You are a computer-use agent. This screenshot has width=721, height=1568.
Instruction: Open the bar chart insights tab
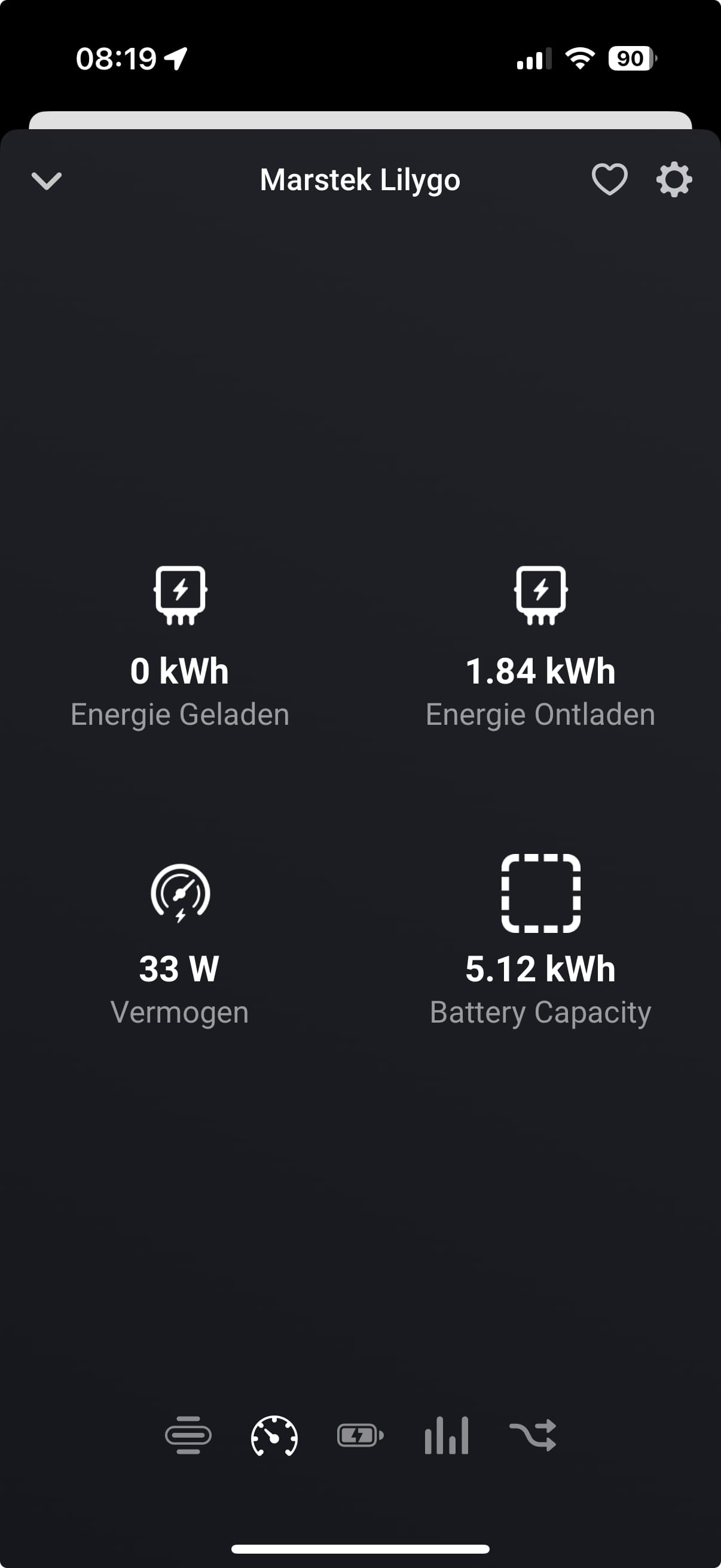[x=447, y=1435]
